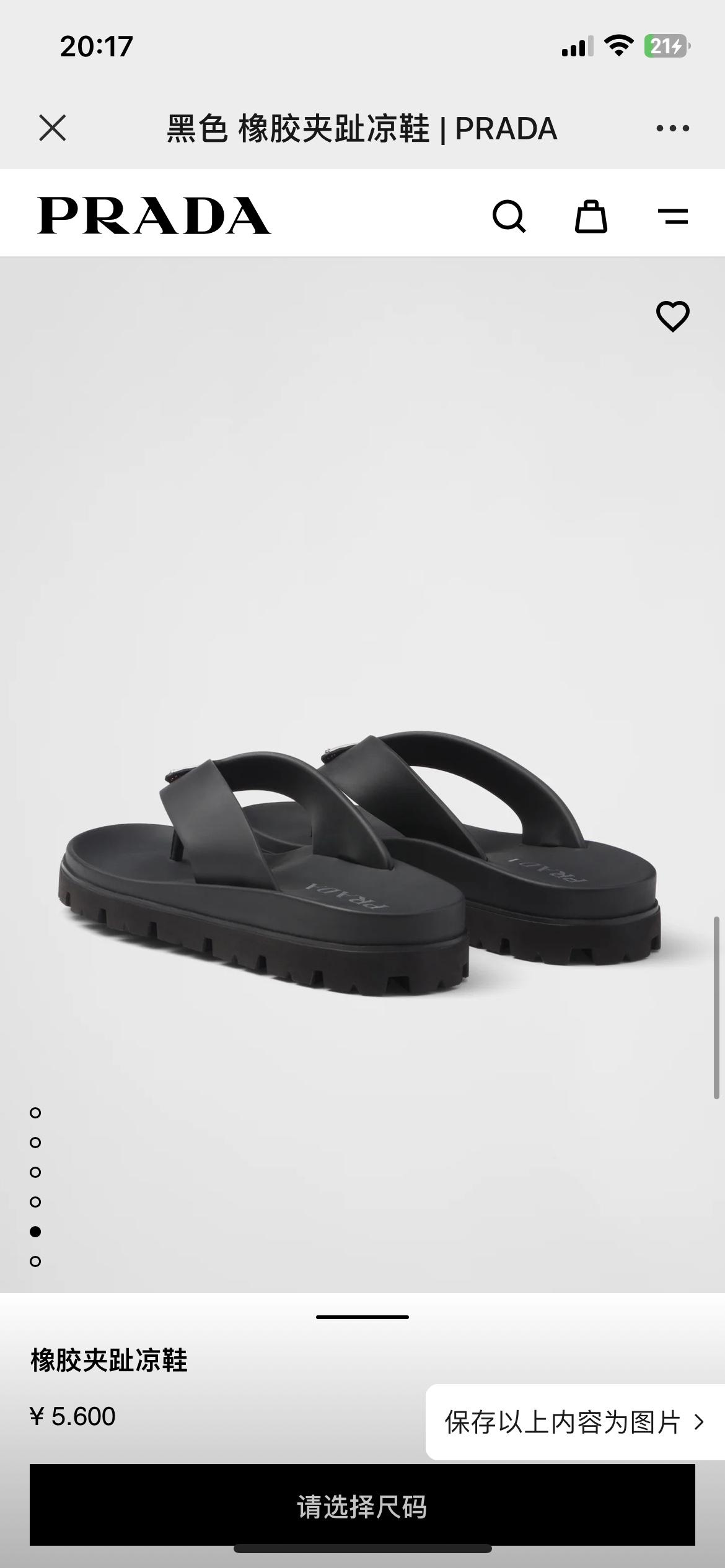Open the Prada hamburger menu
The height and width of the screenshot is (1568, 725).
(673, 216)
